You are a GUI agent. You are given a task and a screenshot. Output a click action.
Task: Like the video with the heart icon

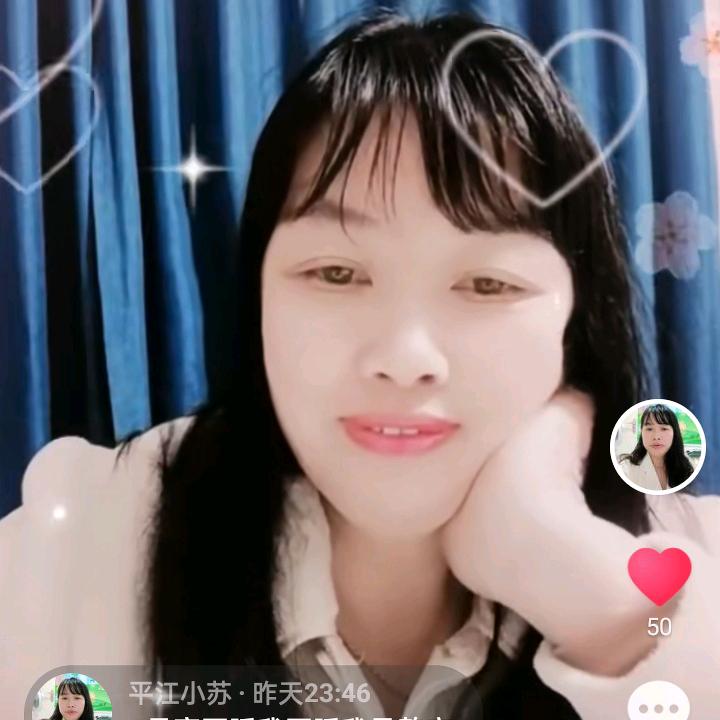[x=659, y=576]
